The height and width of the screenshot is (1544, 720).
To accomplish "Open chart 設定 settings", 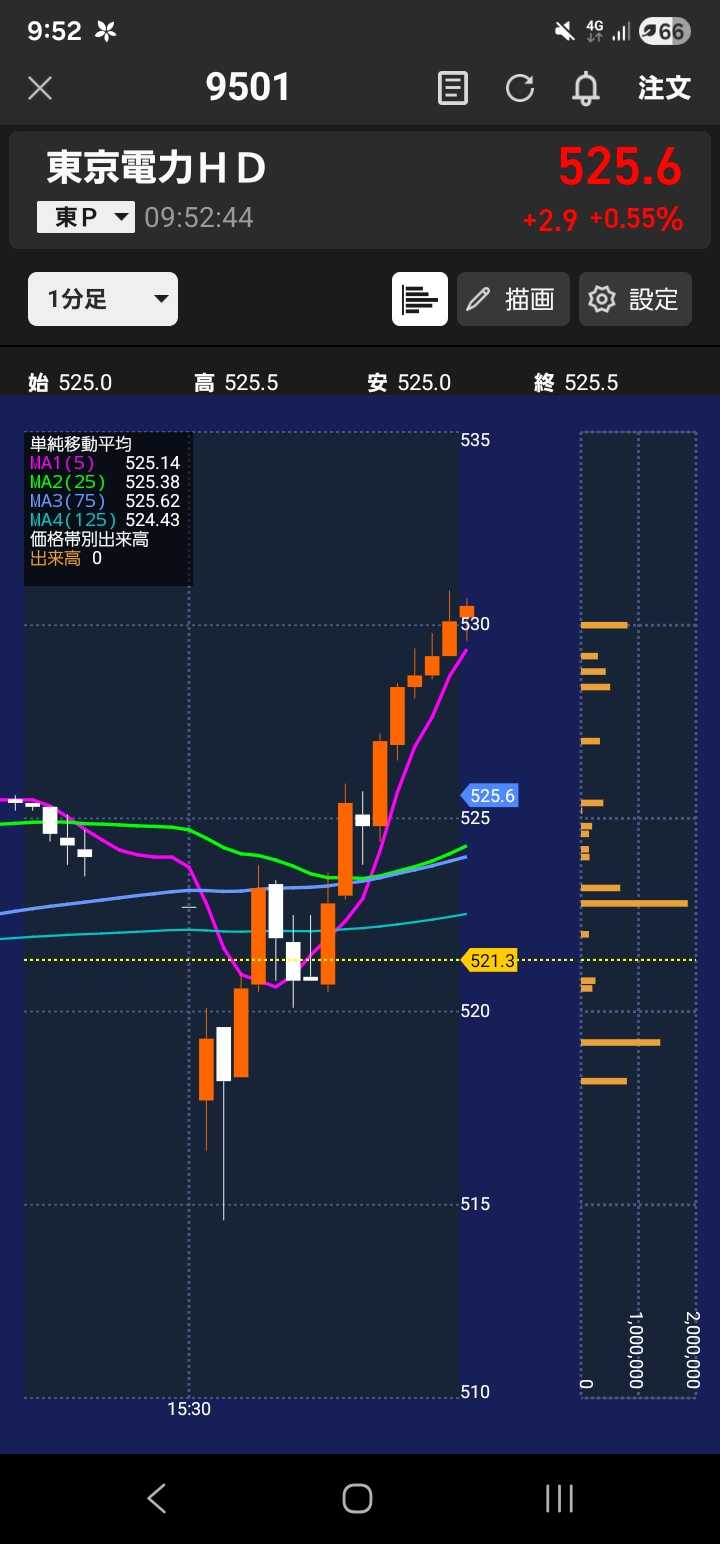I will coord(635,299).
